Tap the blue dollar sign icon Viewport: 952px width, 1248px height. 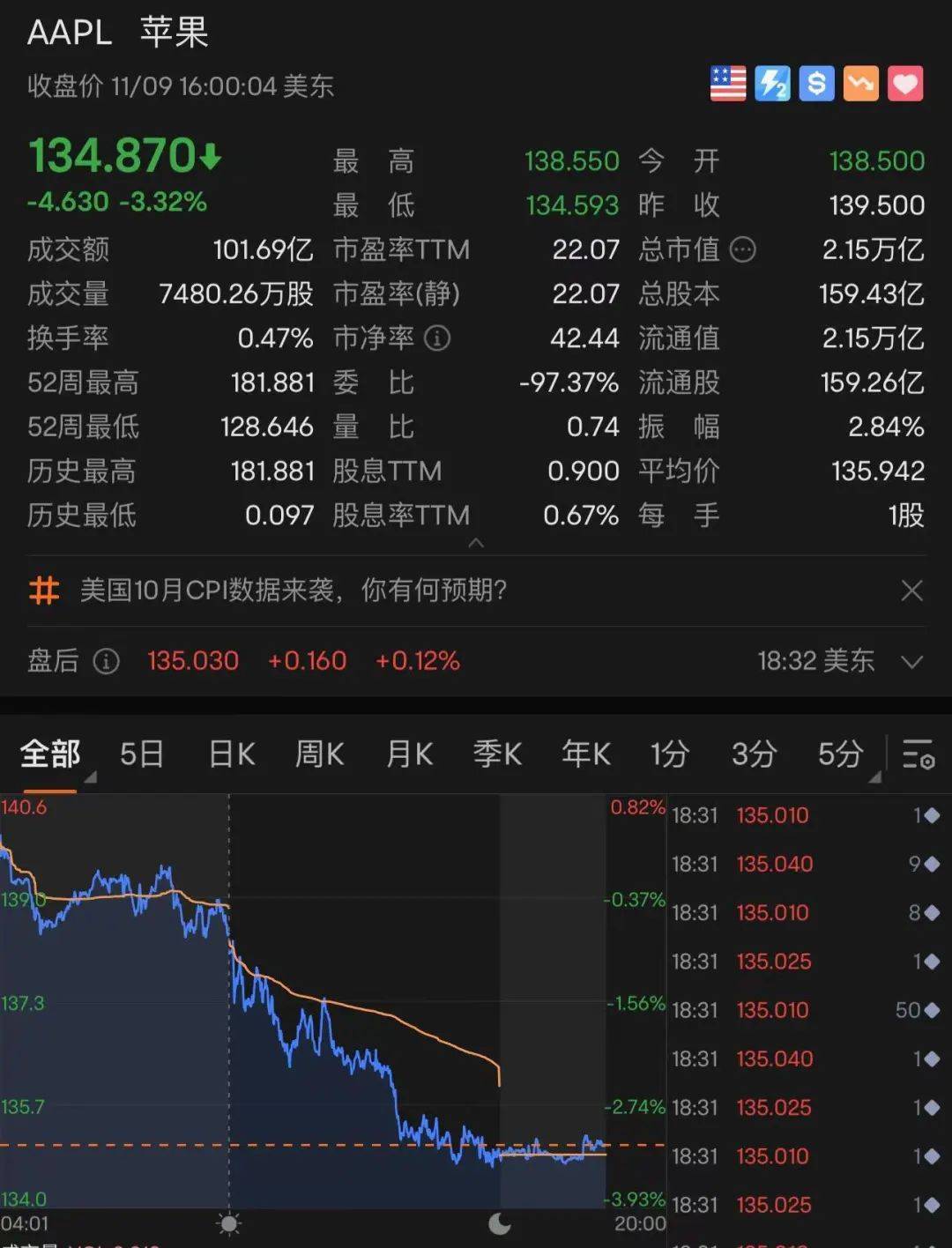816,84
